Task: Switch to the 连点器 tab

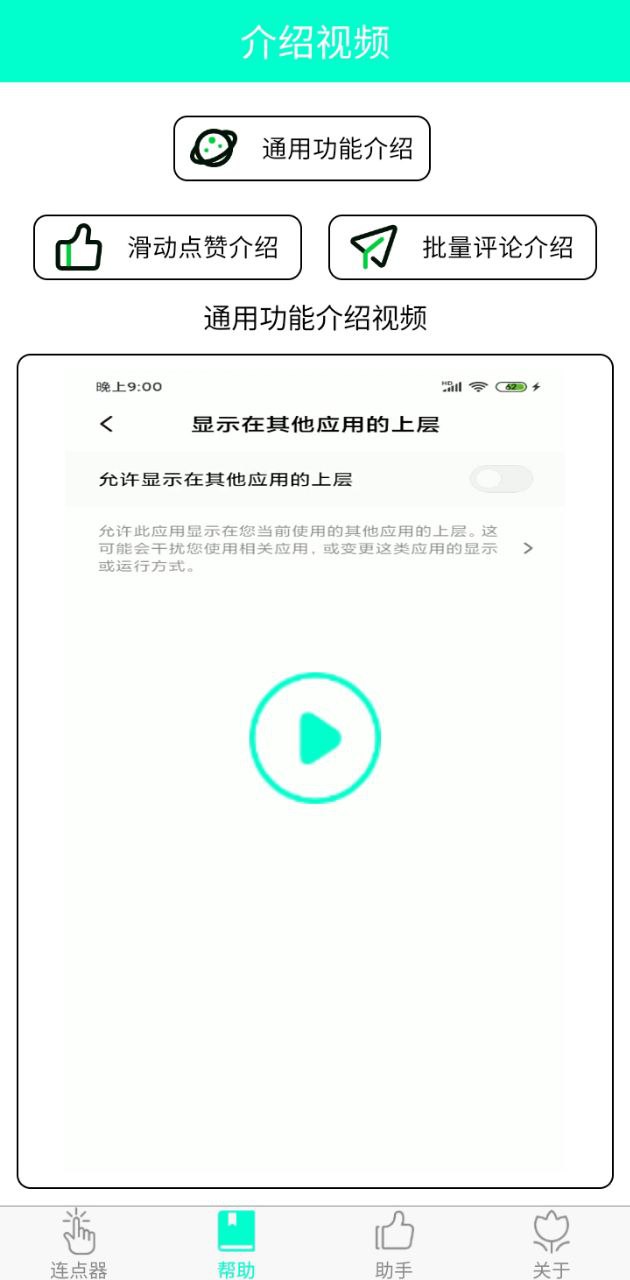Action: click(79, 1243)
